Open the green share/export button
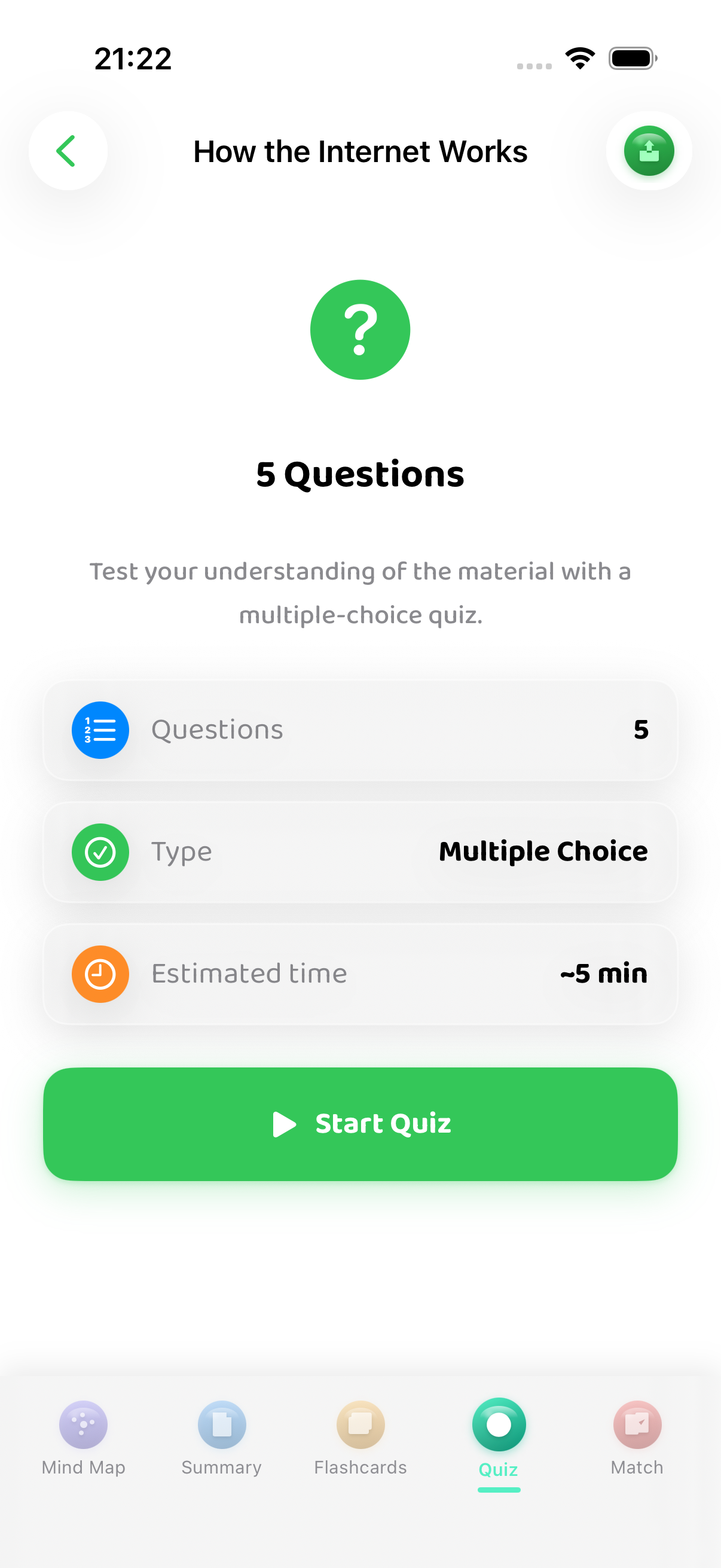This screenshot has width=721, height=1568. [649, 151]
